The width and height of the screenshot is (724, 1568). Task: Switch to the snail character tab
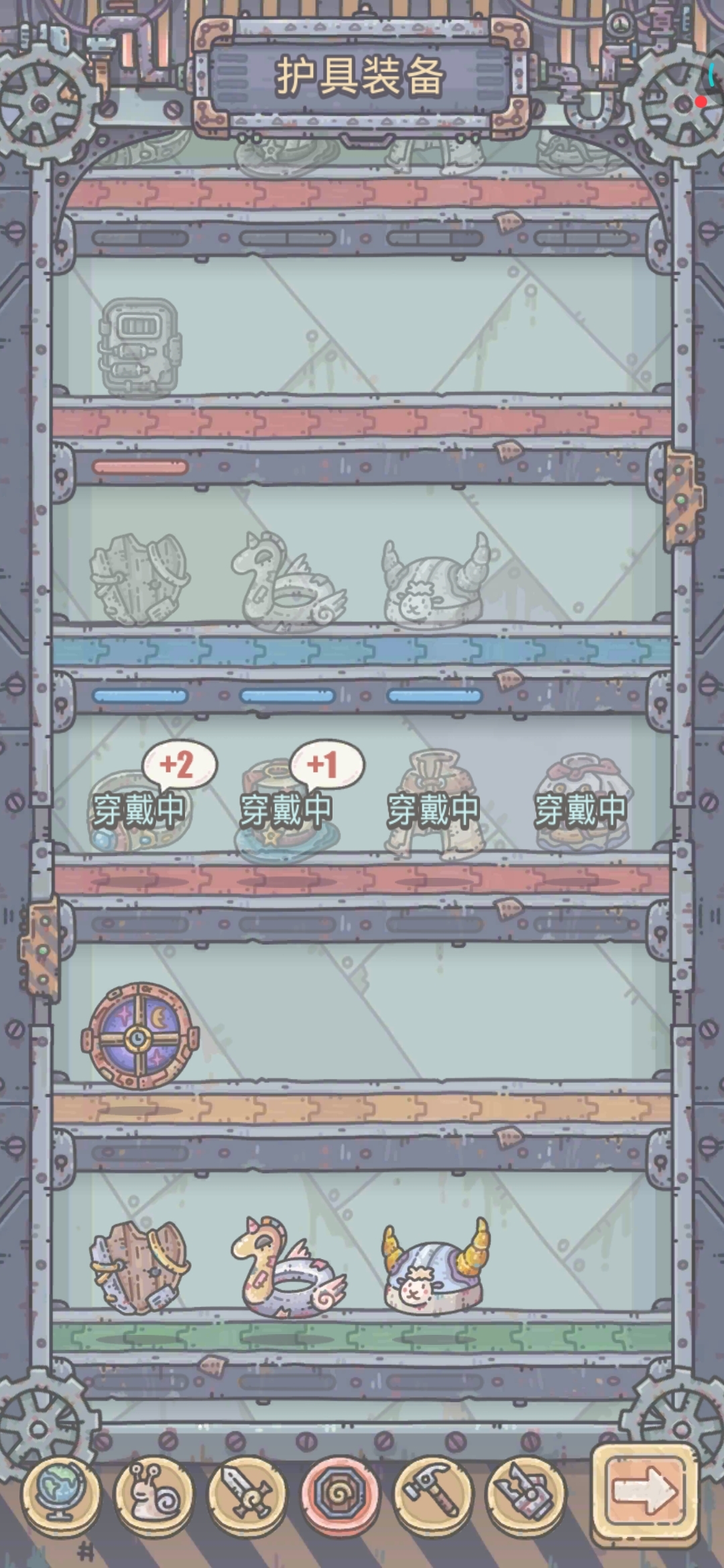coord(154,1492)
